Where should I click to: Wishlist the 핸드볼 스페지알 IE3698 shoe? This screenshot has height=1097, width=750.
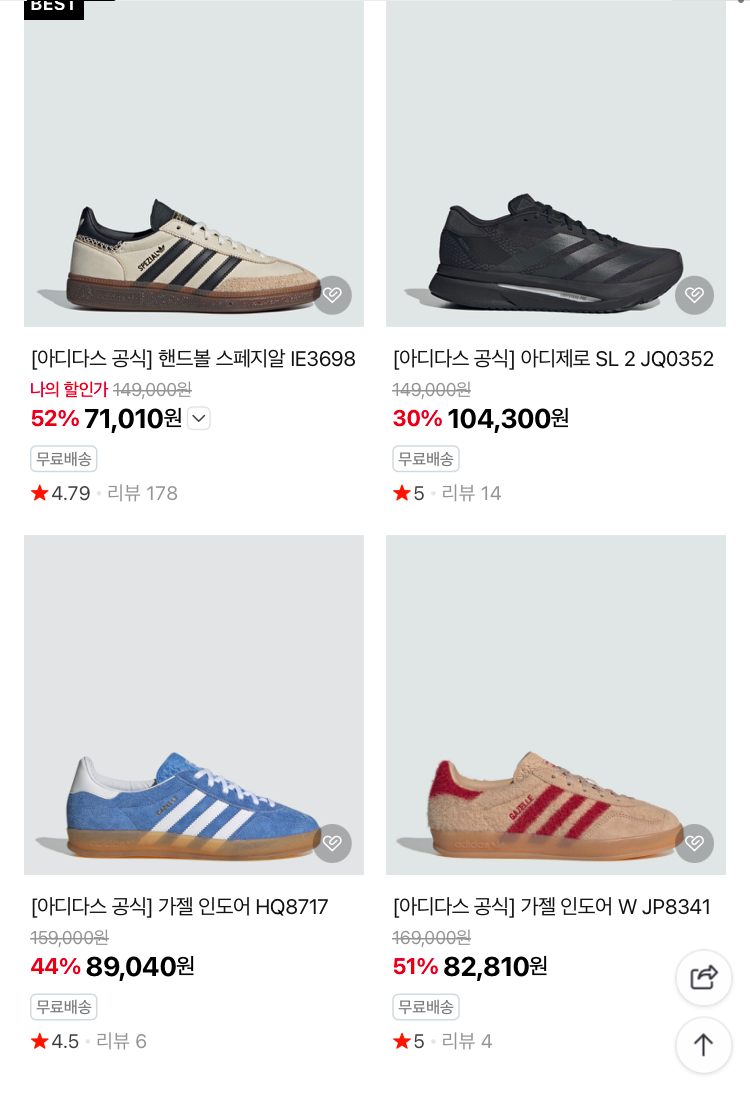tap(332, 295)
